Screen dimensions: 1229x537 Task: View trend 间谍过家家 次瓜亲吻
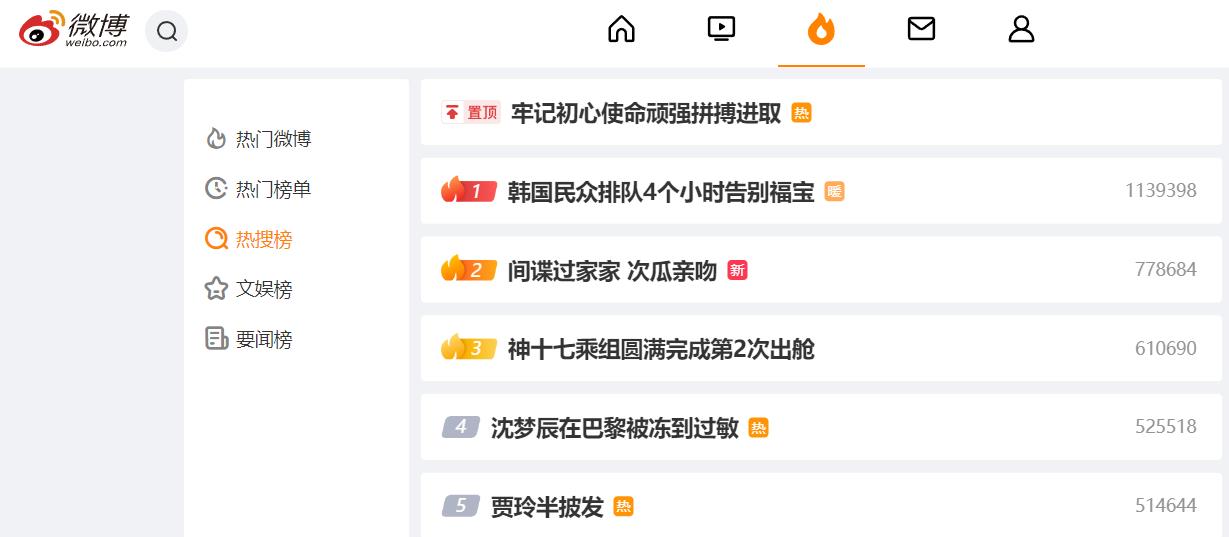(612, 270)
